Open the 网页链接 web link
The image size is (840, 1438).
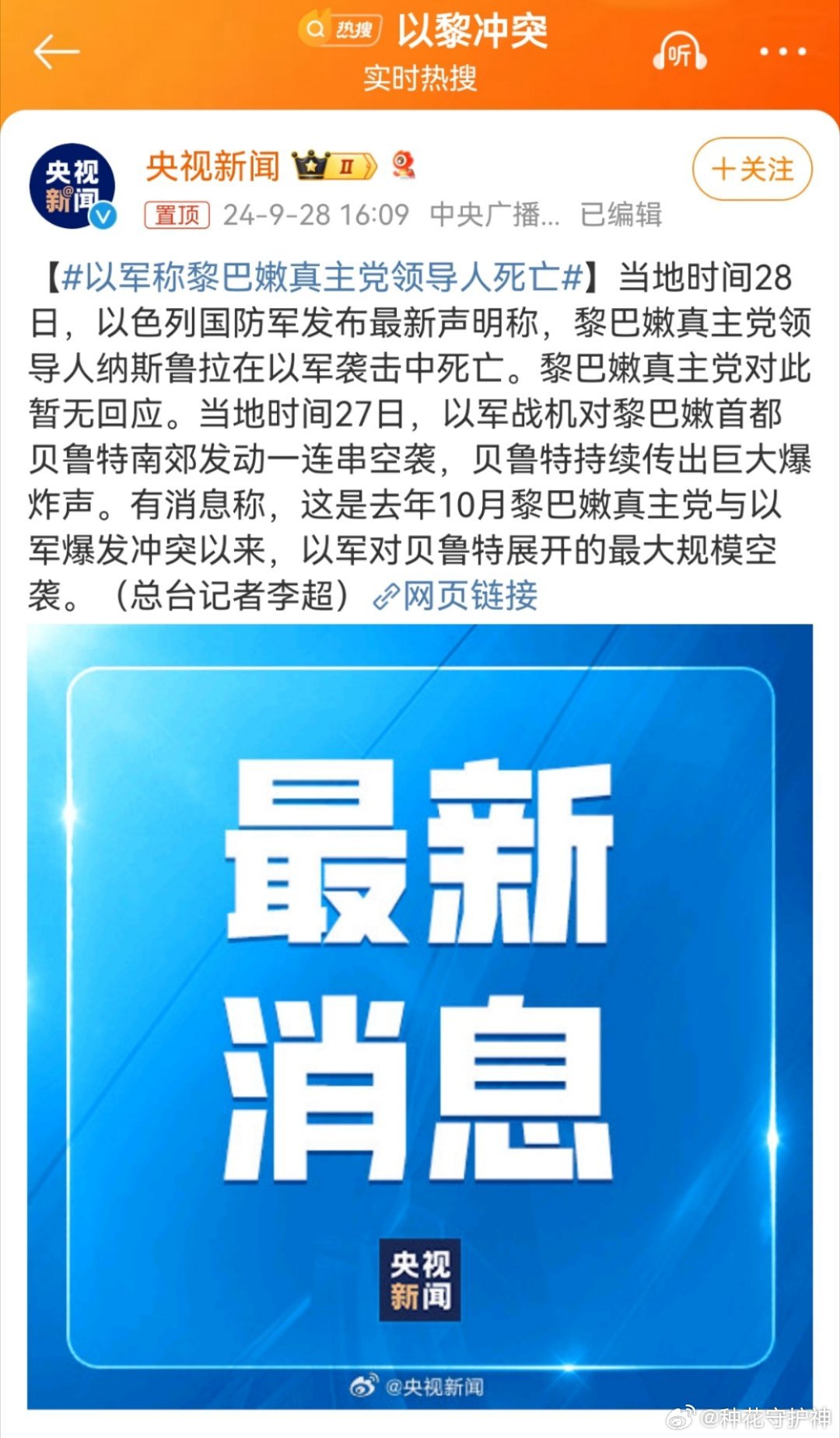click(x=457, y=597)
